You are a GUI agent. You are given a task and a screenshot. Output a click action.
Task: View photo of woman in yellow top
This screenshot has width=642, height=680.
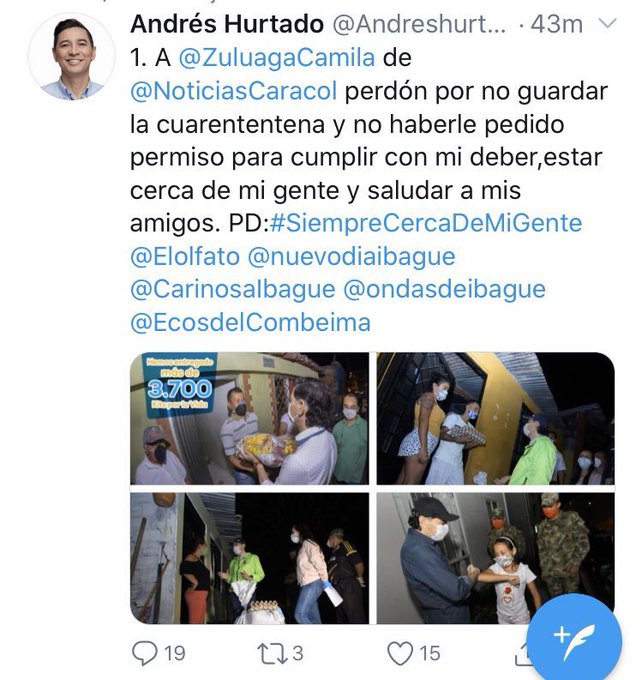click(495, 418)
